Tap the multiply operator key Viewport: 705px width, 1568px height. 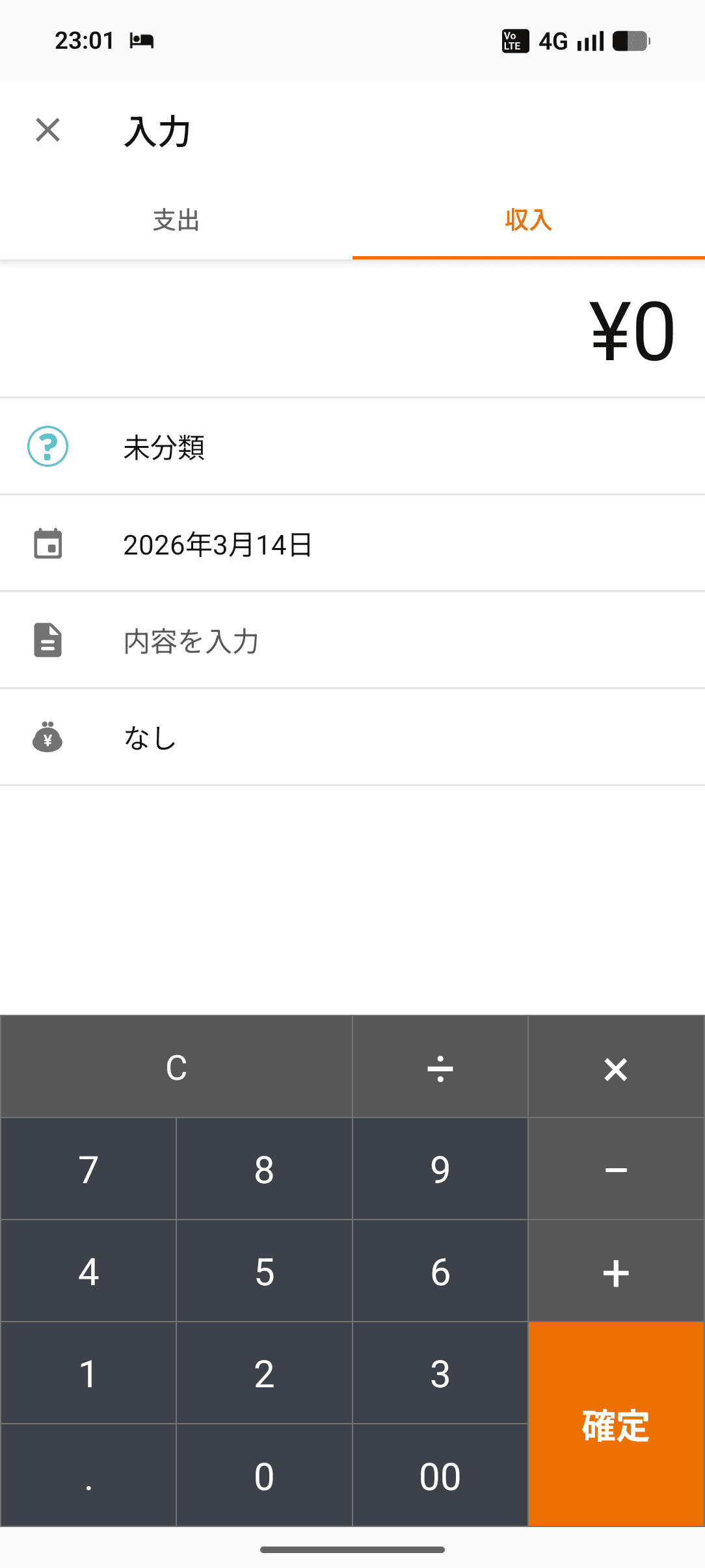click(616, 1067)
